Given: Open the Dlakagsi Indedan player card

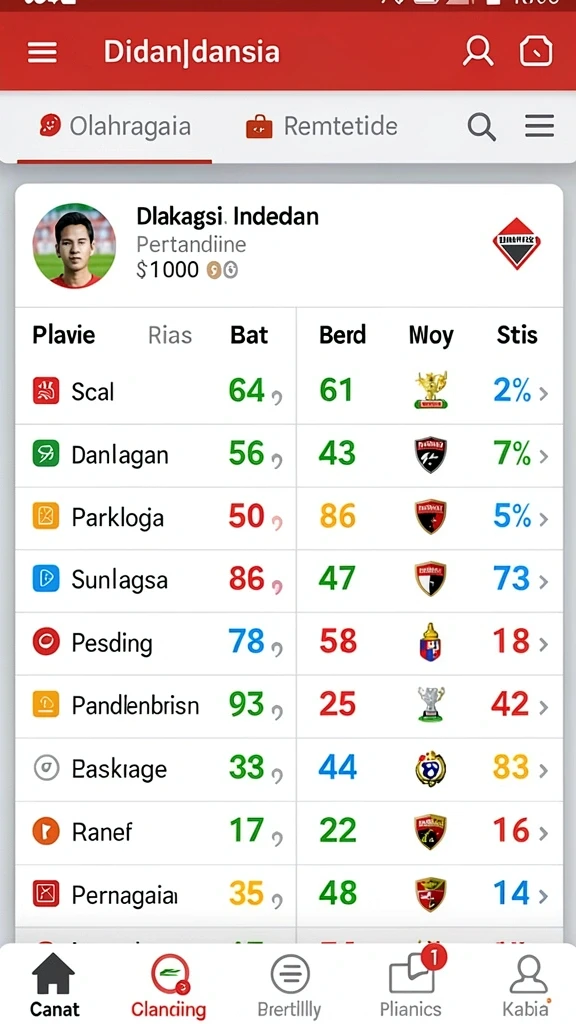Looking at the screenshot, I should [x=289, y=246].
